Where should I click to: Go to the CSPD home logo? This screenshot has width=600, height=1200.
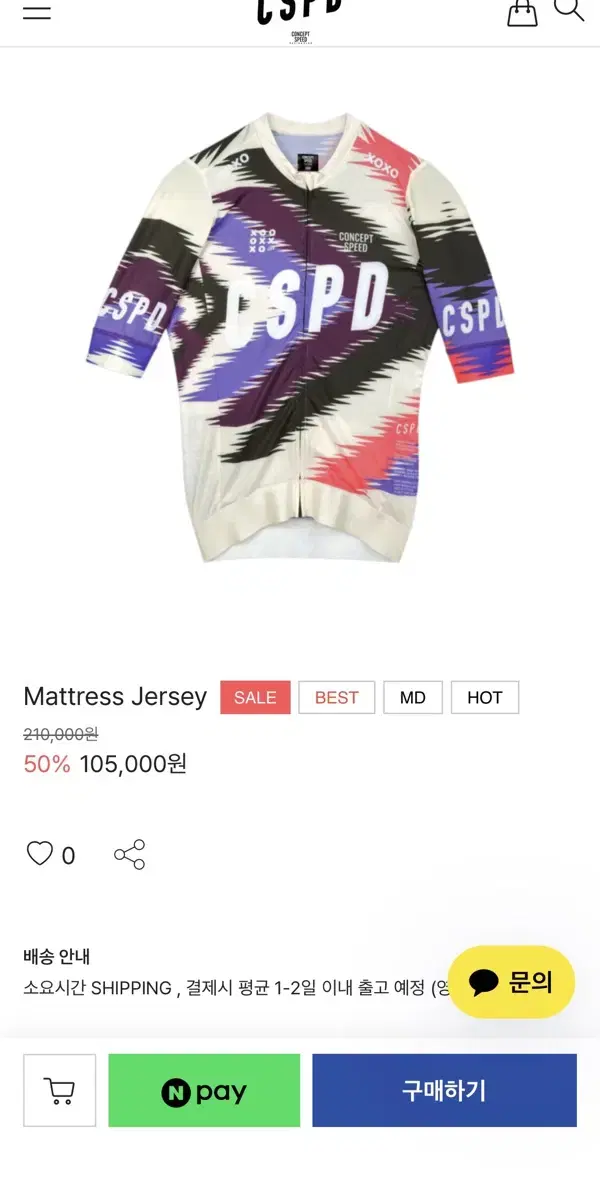[x=300, y=18]
